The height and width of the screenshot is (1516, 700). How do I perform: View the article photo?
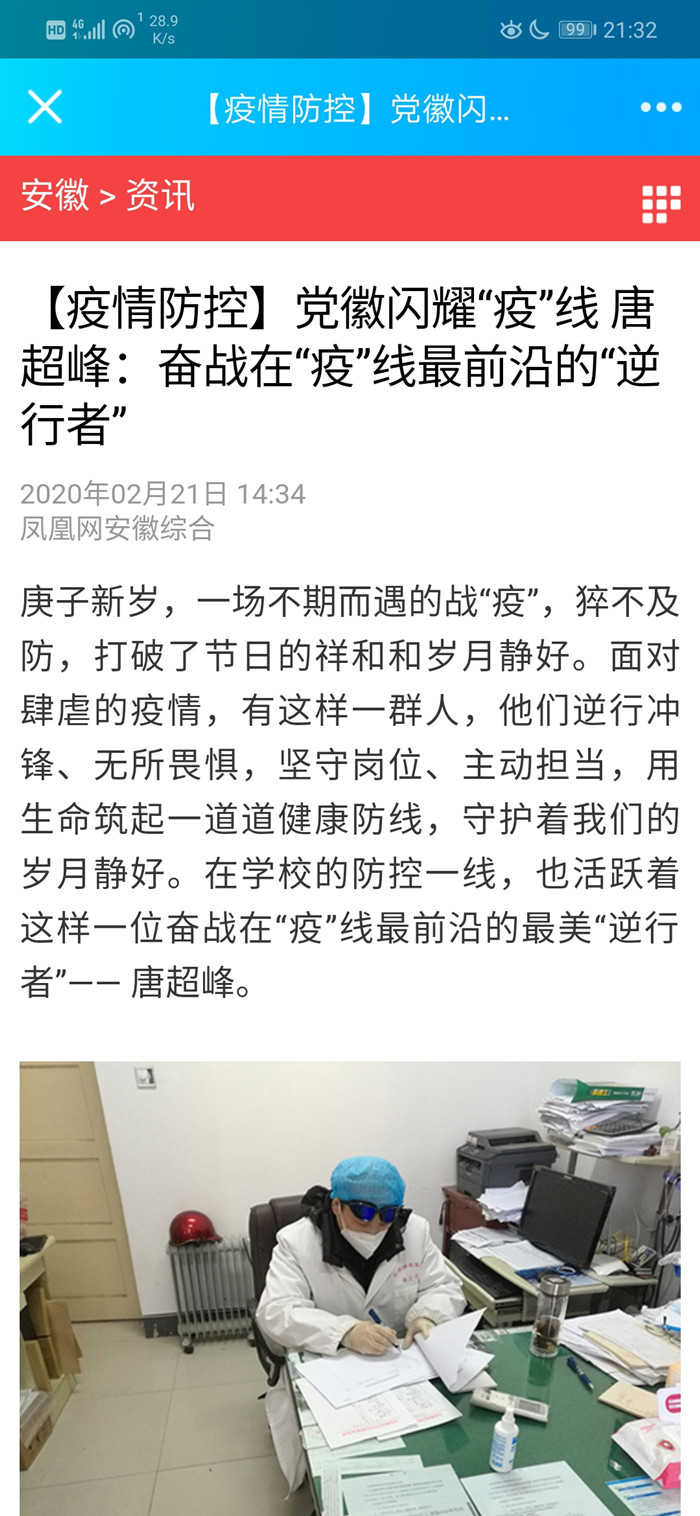tap(350, 1288)
